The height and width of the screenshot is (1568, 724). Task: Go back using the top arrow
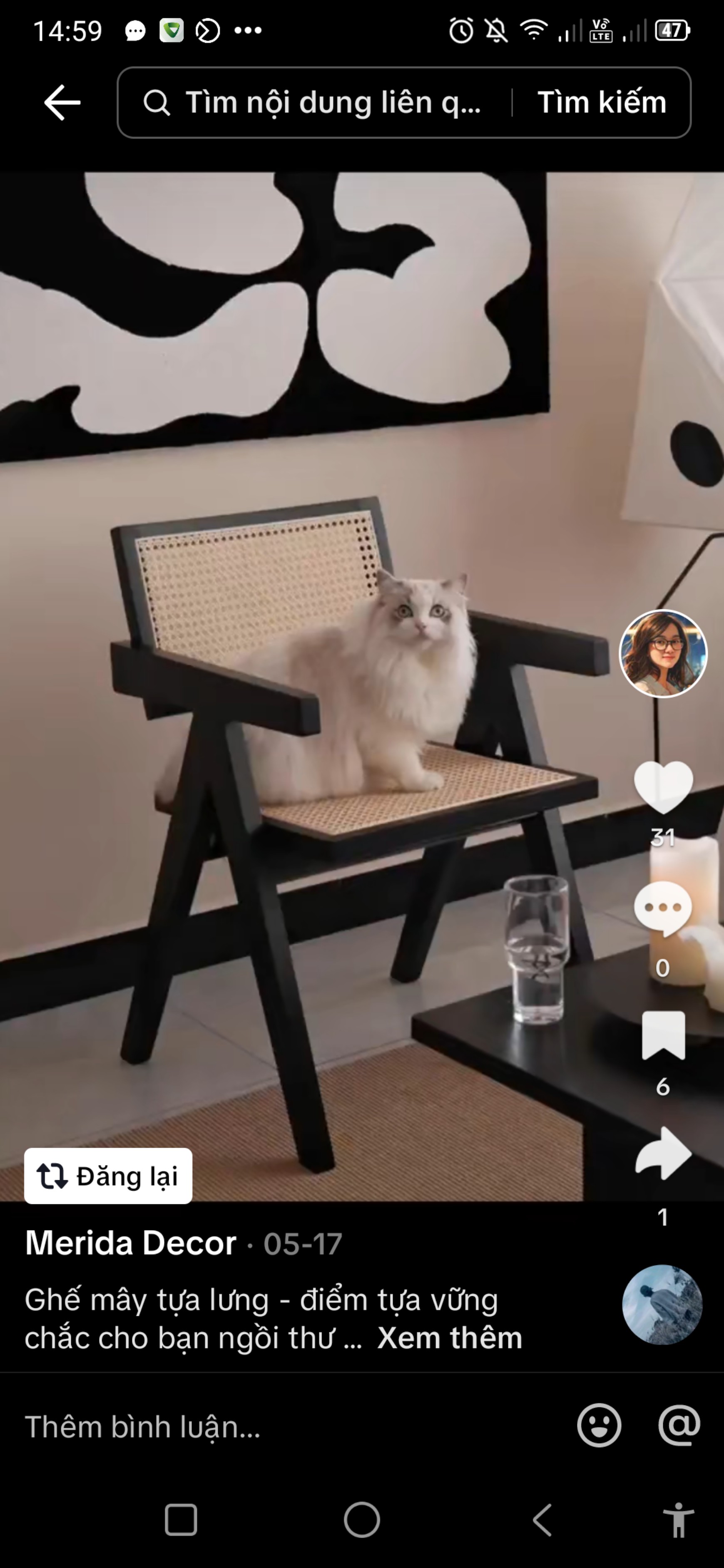62,102
